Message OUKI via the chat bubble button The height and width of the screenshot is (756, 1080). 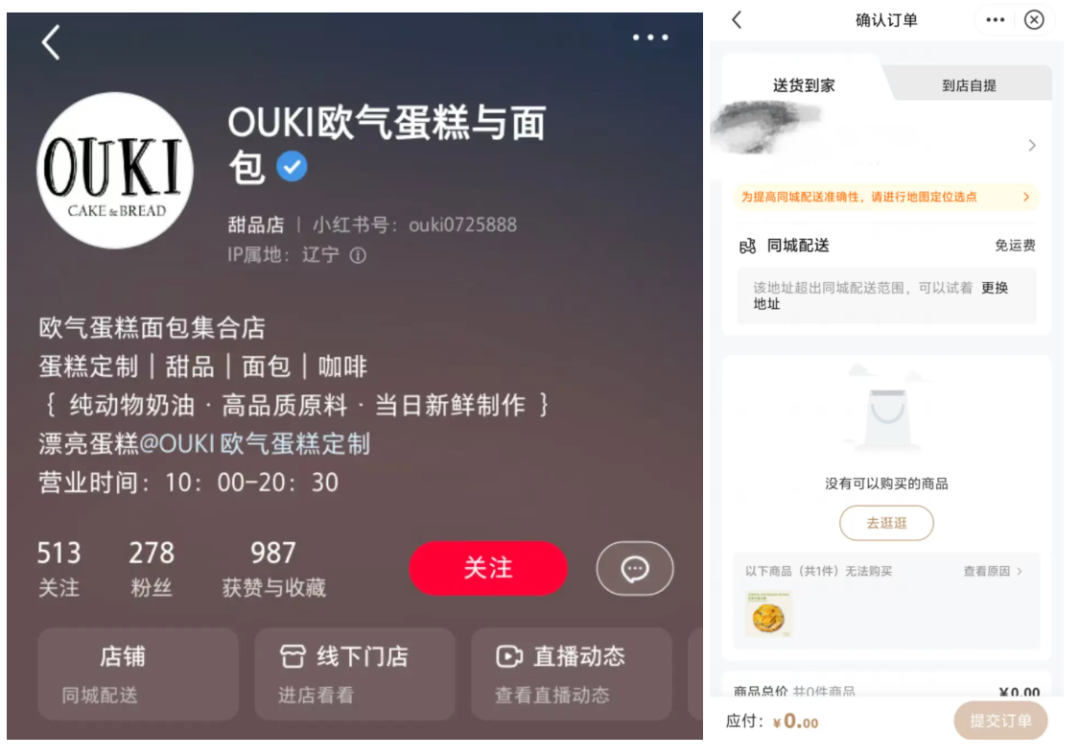tap(634, 569)
